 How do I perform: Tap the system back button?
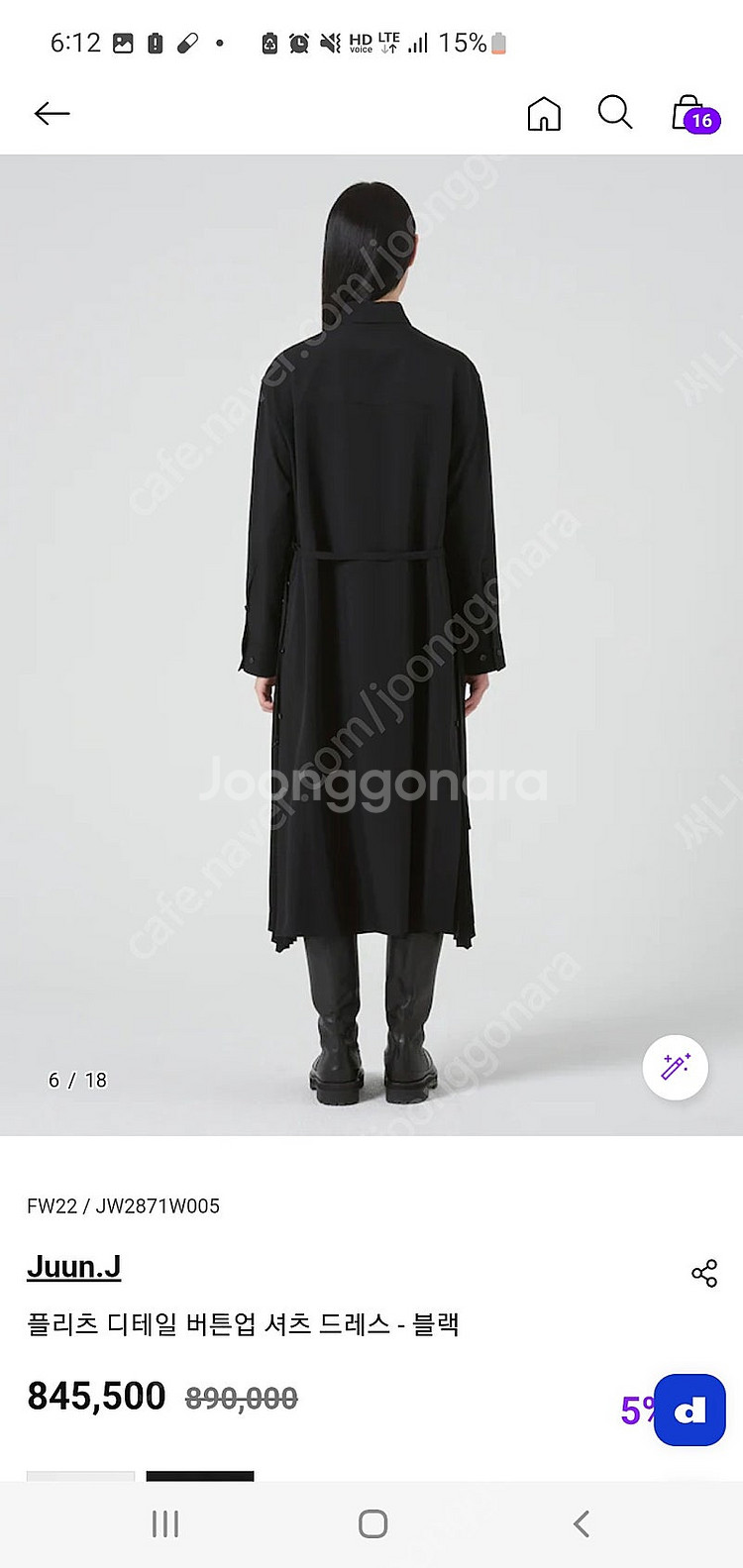[582, 1523]
